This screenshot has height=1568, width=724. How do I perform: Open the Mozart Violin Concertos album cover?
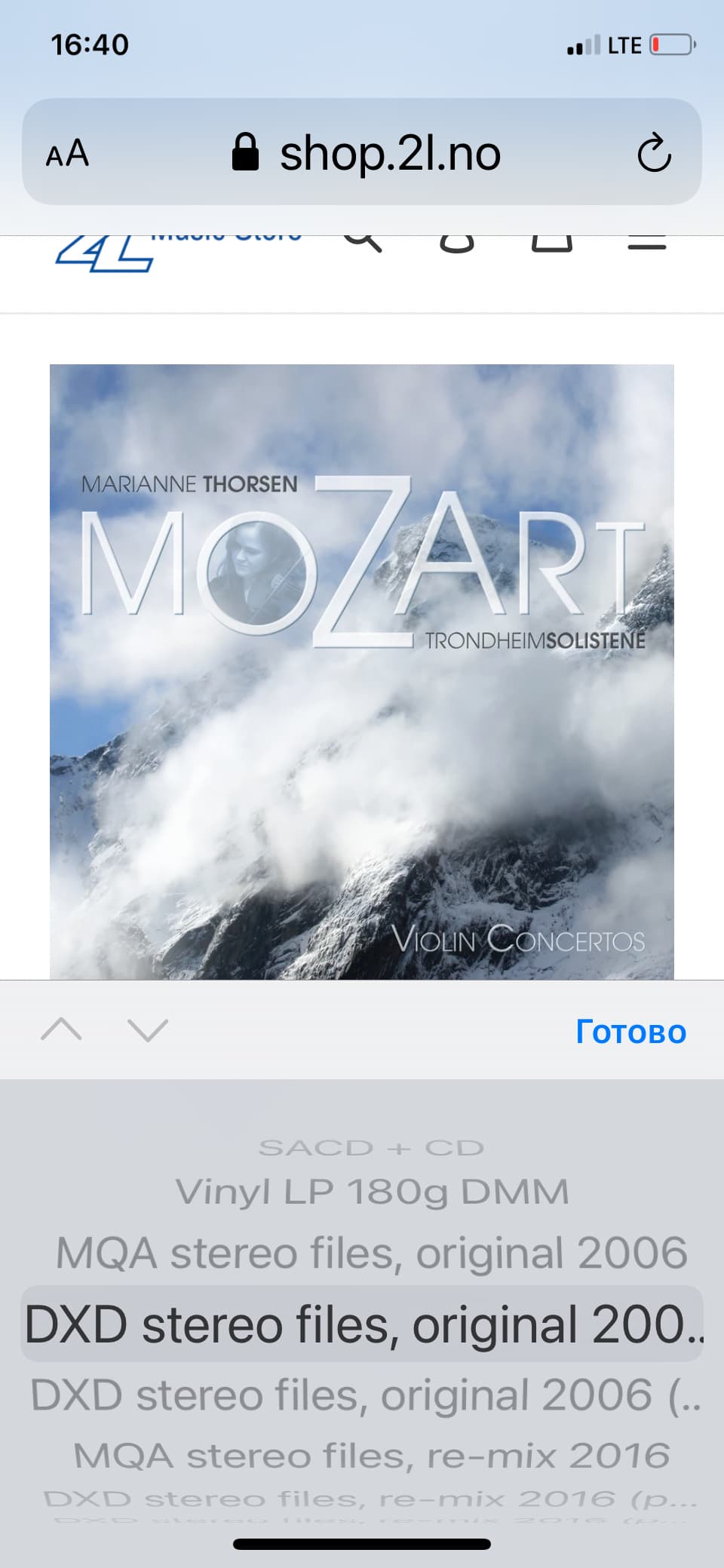362,672
